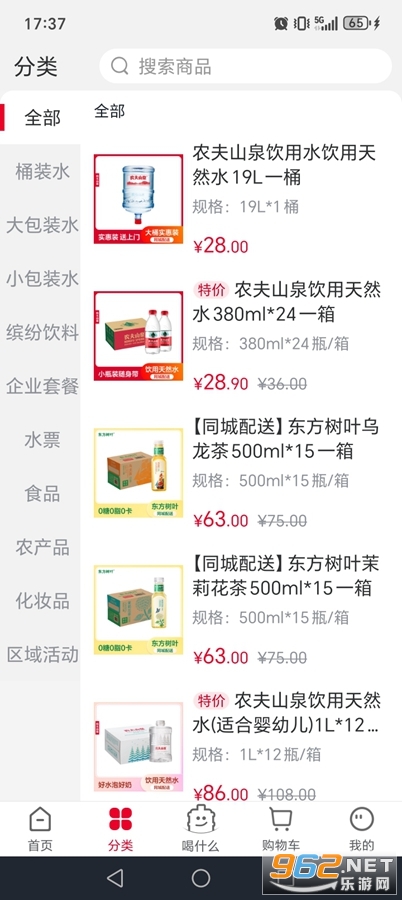This screenshot has height=900, width=402.
Task: Open the 区域活动 category
Action: click(x=42, y=654)
